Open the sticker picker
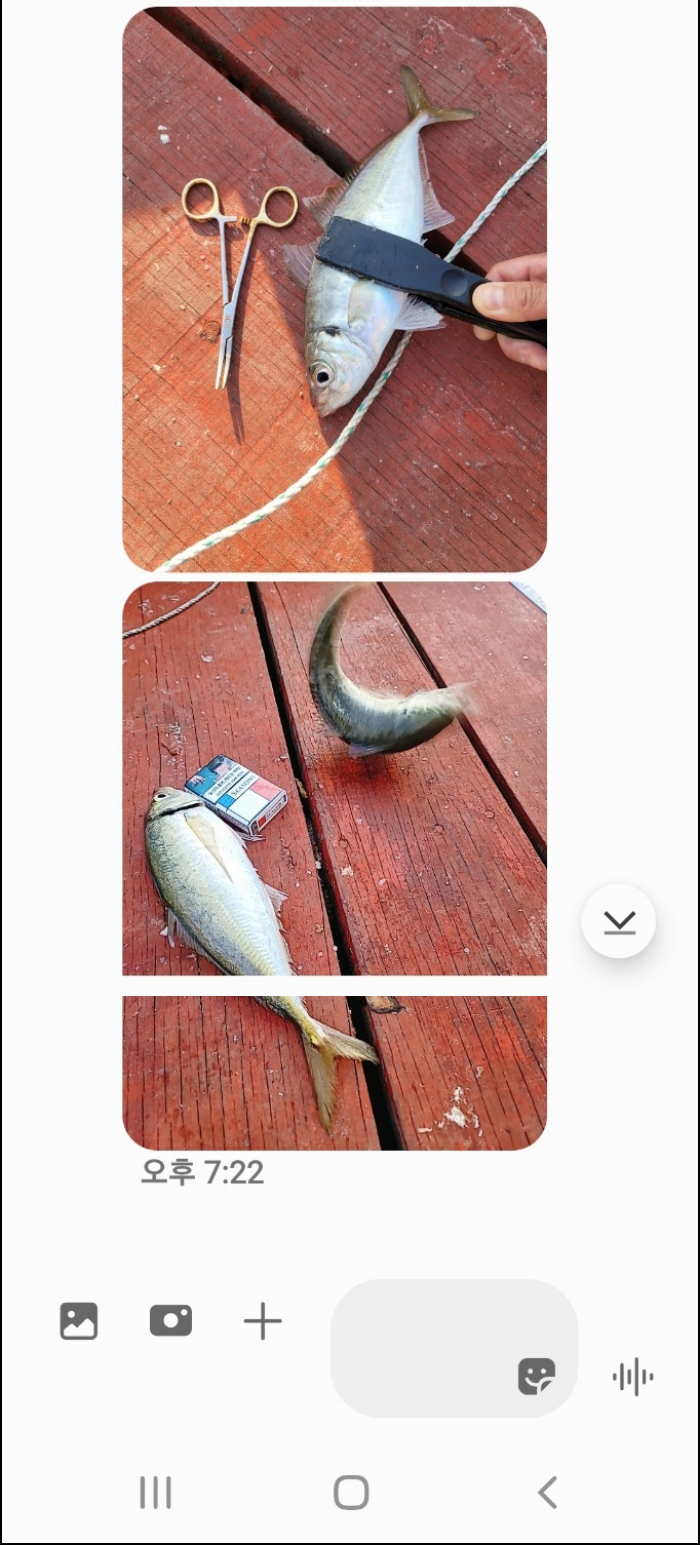The height and width of the screenshot is (1545, 700). click(536, 1376)
